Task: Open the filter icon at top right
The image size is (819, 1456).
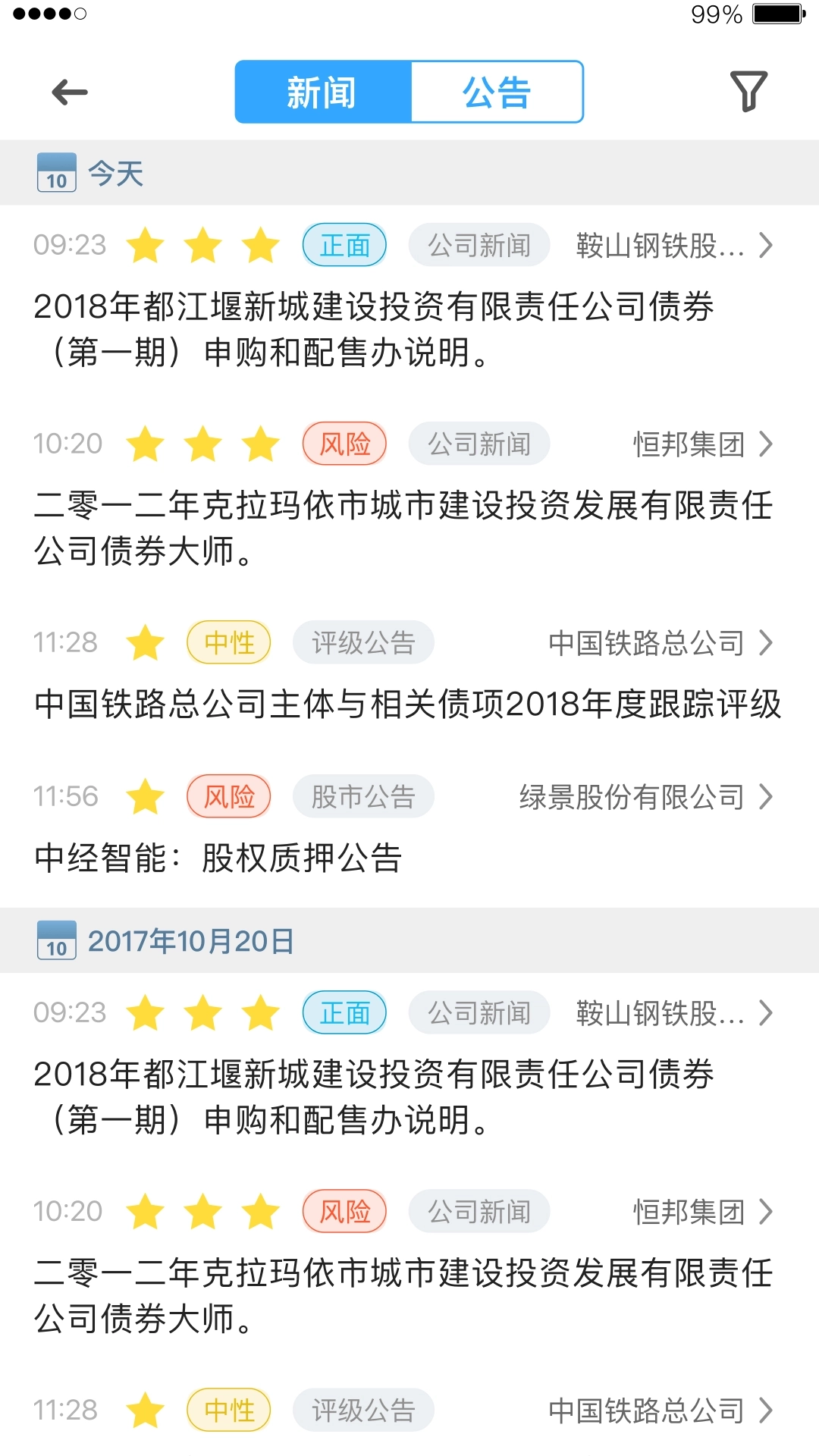Action: coord(749,91)
